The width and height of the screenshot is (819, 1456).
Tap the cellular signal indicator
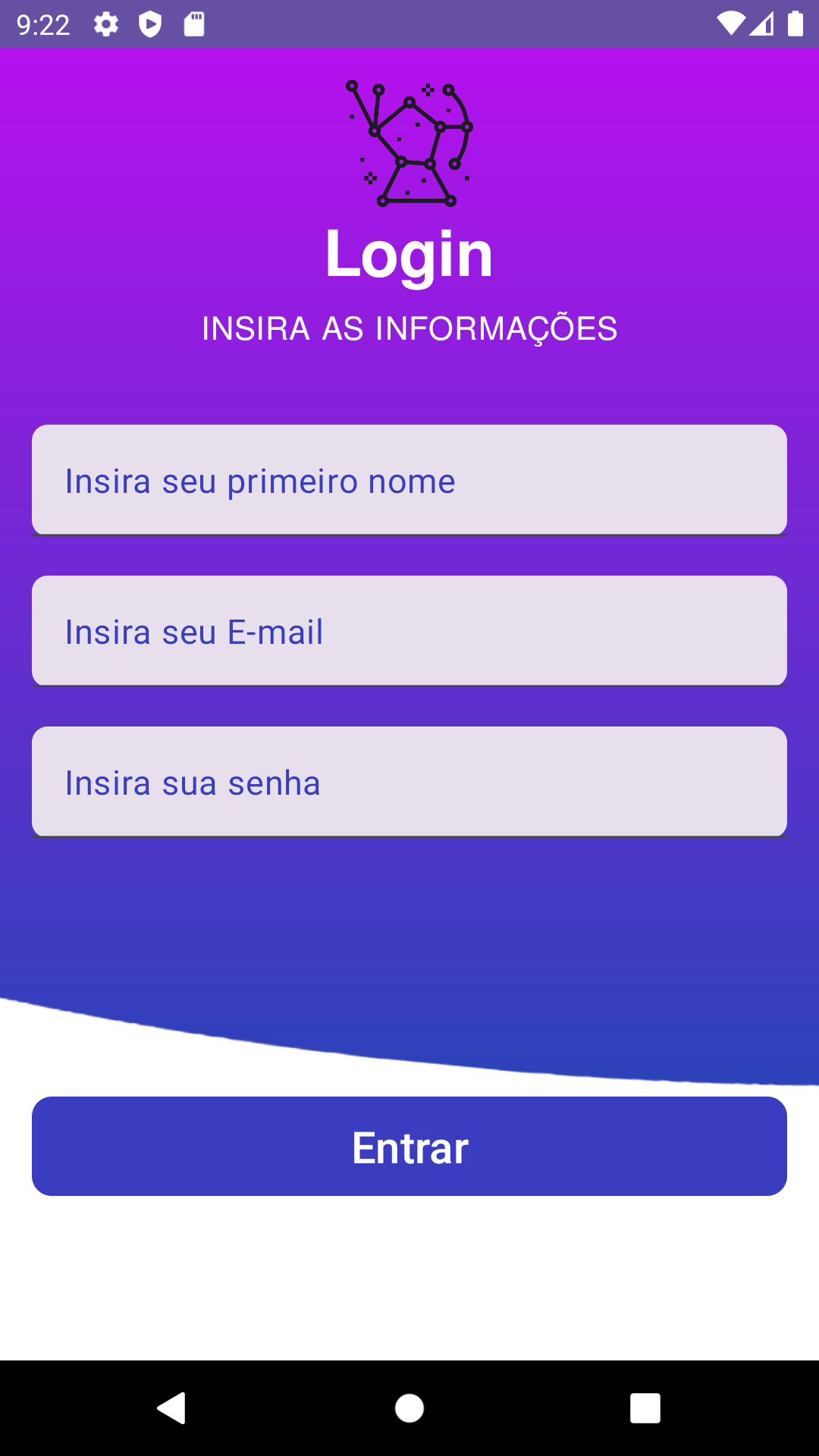click(x=761, y=24)
